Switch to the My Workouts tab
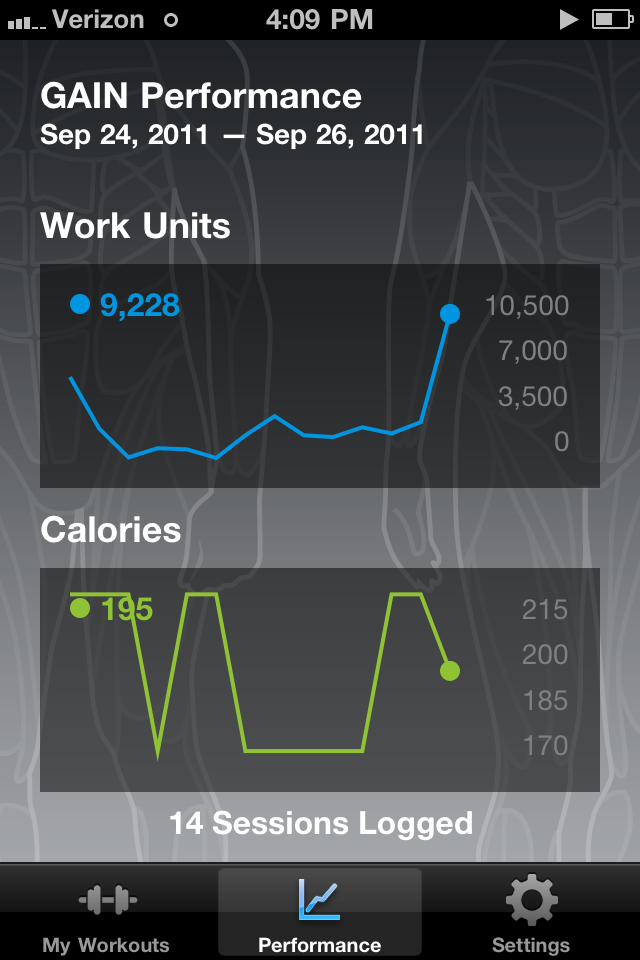This screenshot has width=640, height=960. [106, 913]
